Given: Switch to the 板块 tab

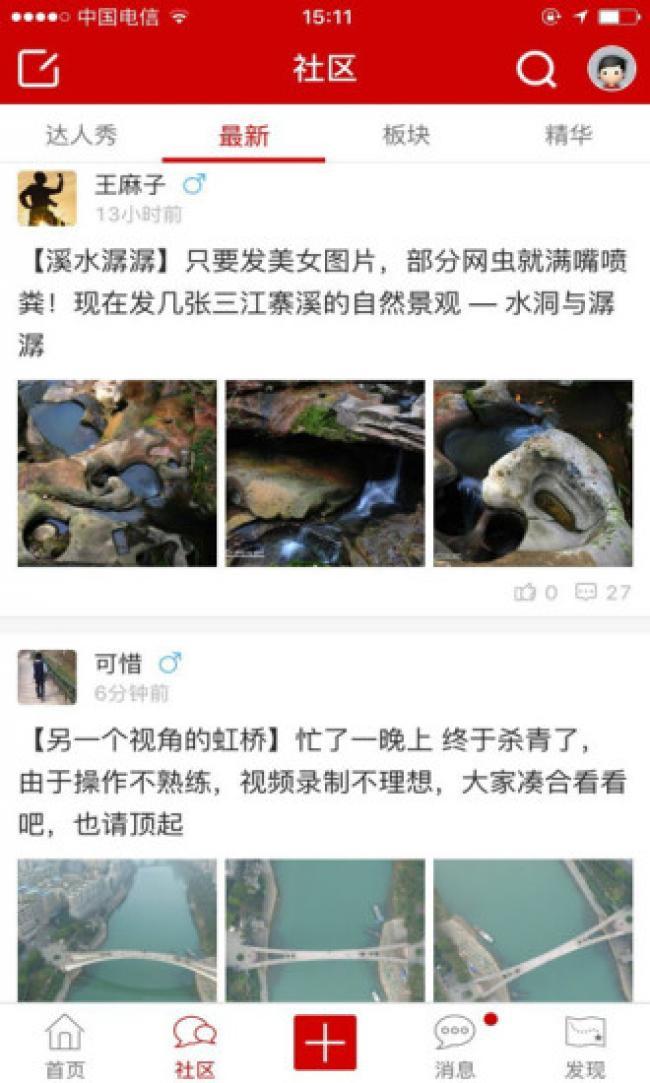Looking at the screenshot, I should [x=406, y=135].
